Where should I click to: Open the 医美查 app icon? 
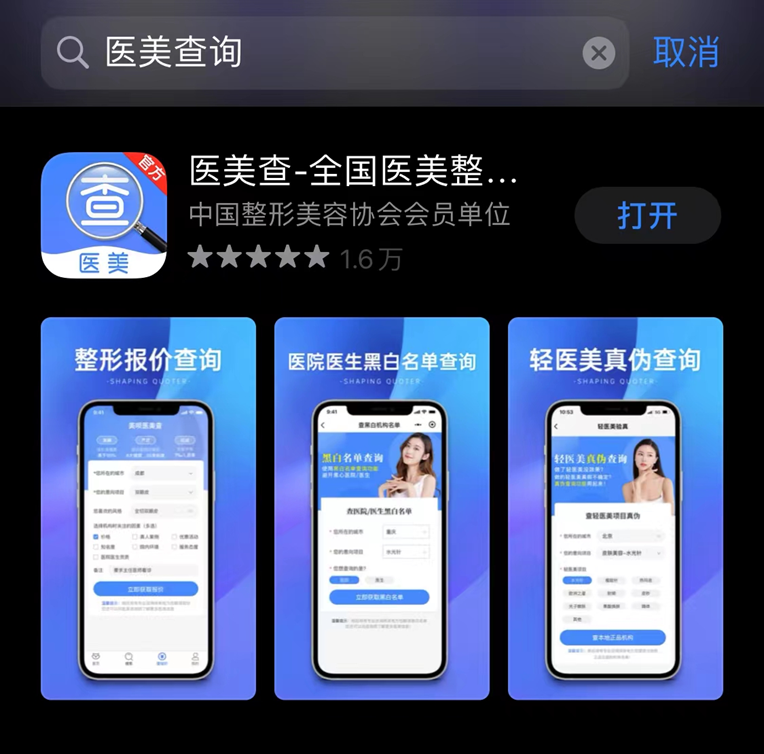pos(104,215)
